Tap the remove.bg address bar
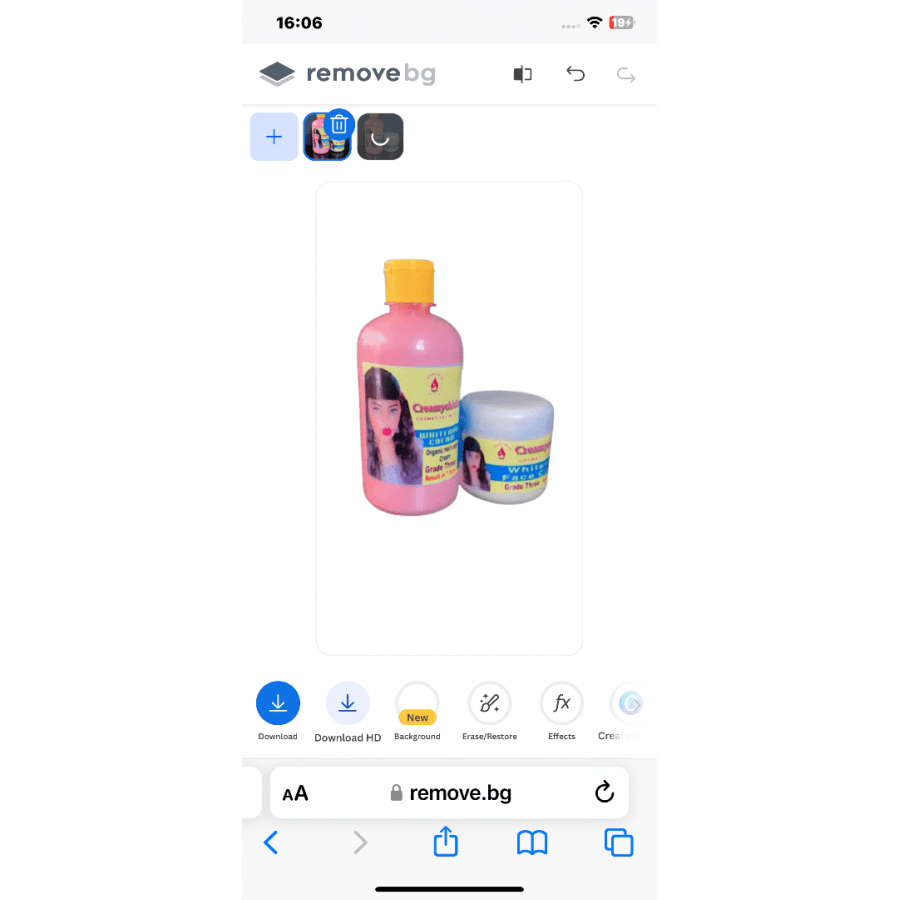 pyautogui.click(x=450, y=793)
